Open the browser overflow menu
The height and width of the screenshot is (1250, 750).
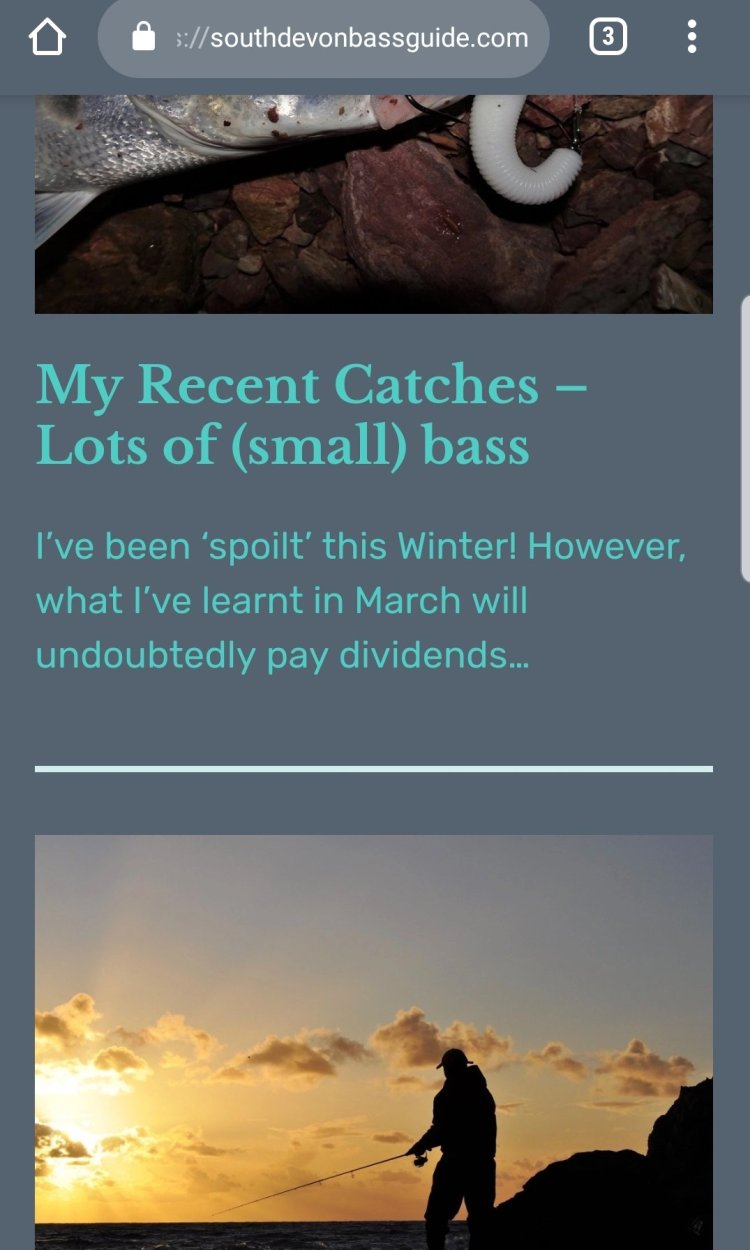(691, 38)
